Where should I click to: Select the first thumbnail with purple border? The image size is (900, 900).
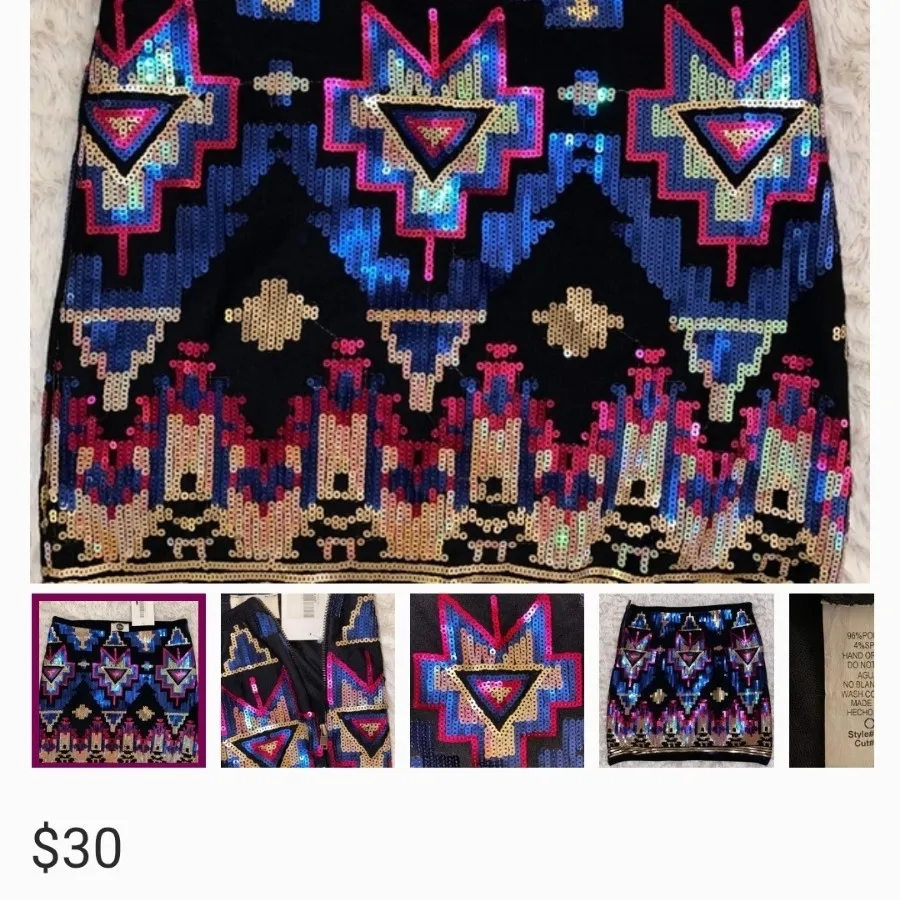(118, 681)
